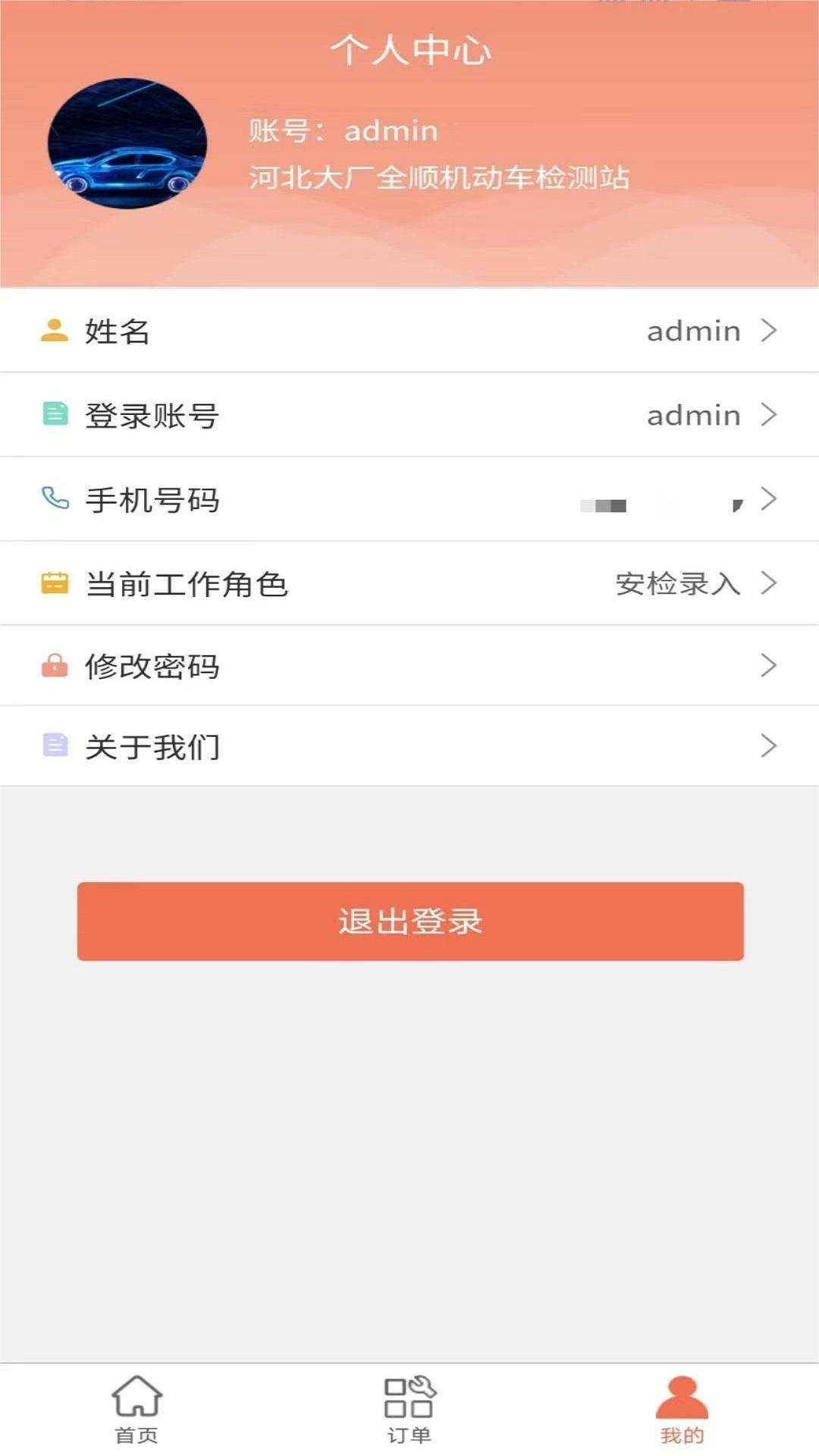Expand the 姓名 row chevron

(772, 330)
